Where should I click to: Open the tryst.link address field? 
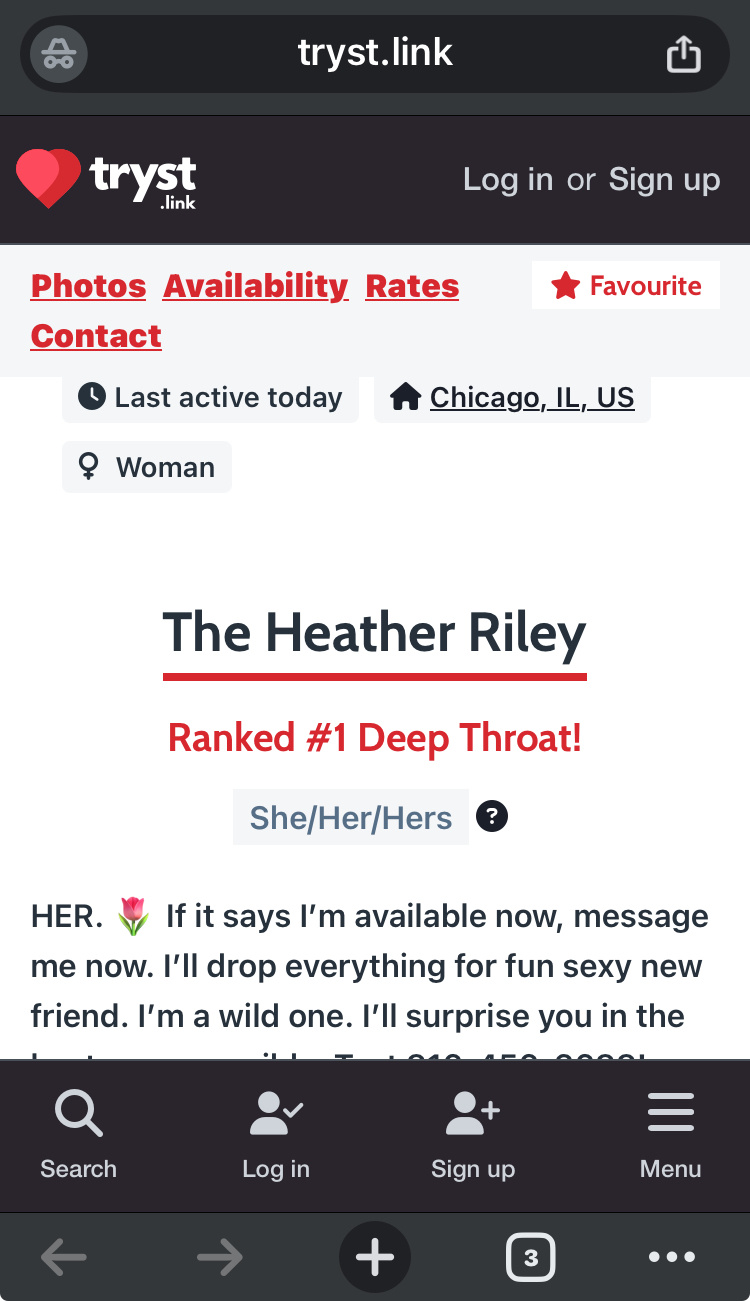[x=375, y=53]
